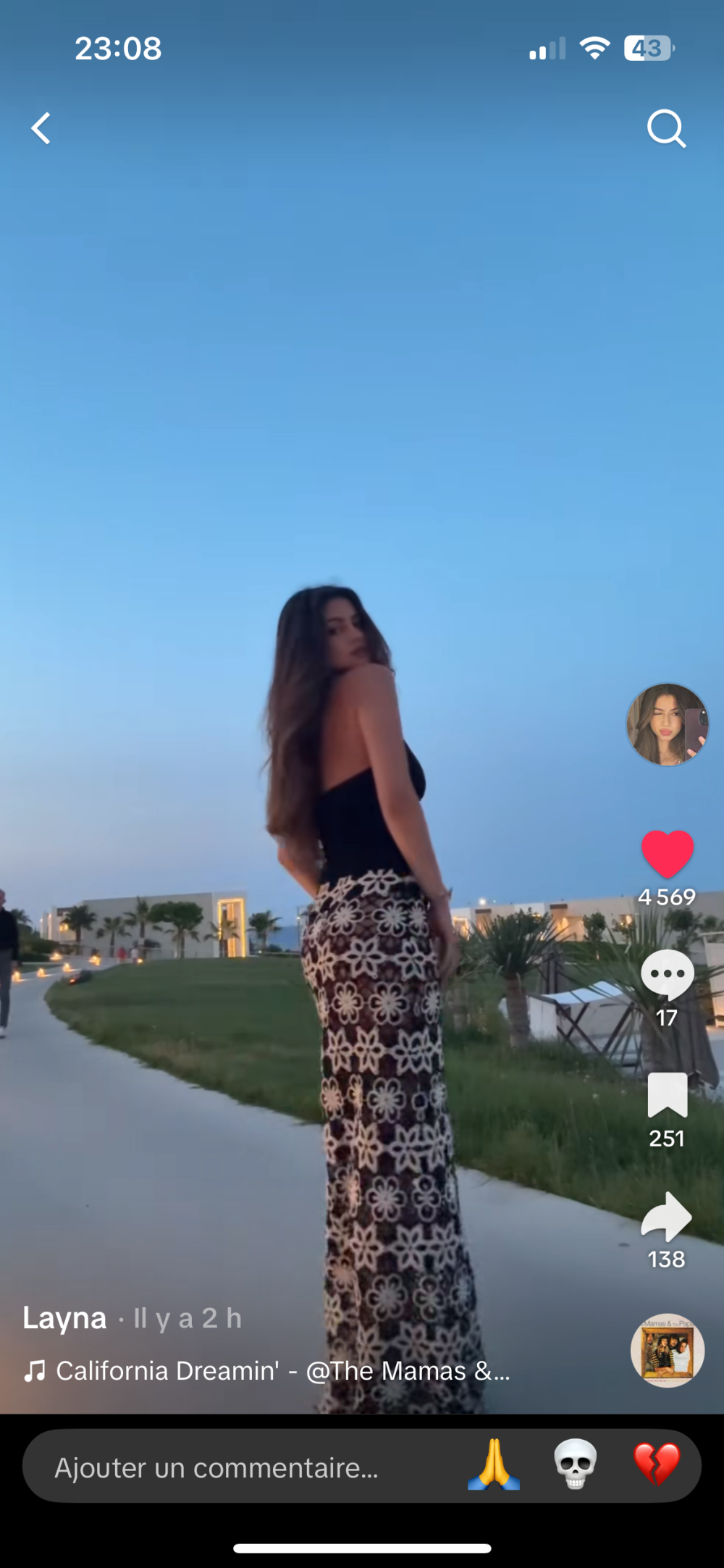
Task: Go back with the top-left arrow
Action: pyautogui.click(x=41, y=129)
